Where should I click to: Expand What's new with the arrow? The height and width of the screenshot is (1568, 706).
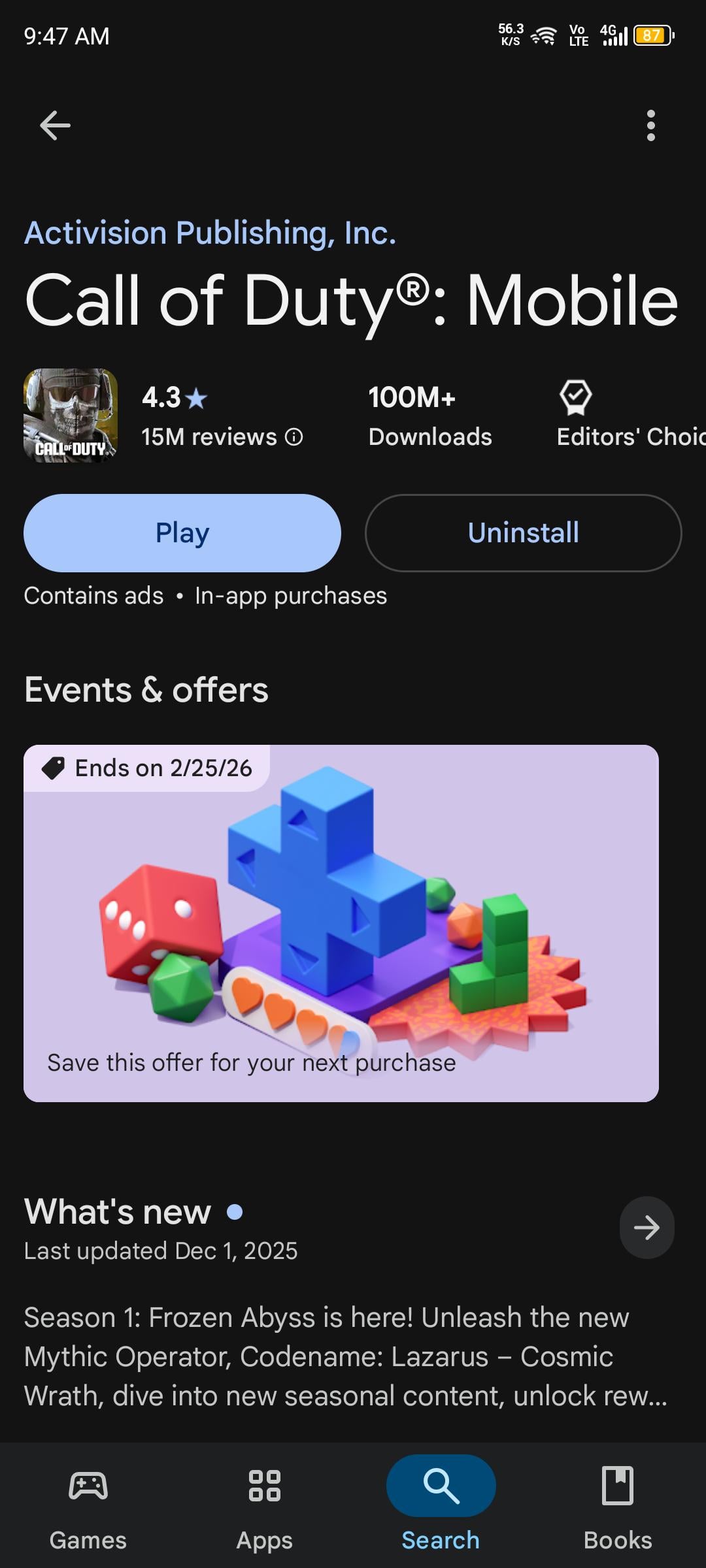point(647,1228)
